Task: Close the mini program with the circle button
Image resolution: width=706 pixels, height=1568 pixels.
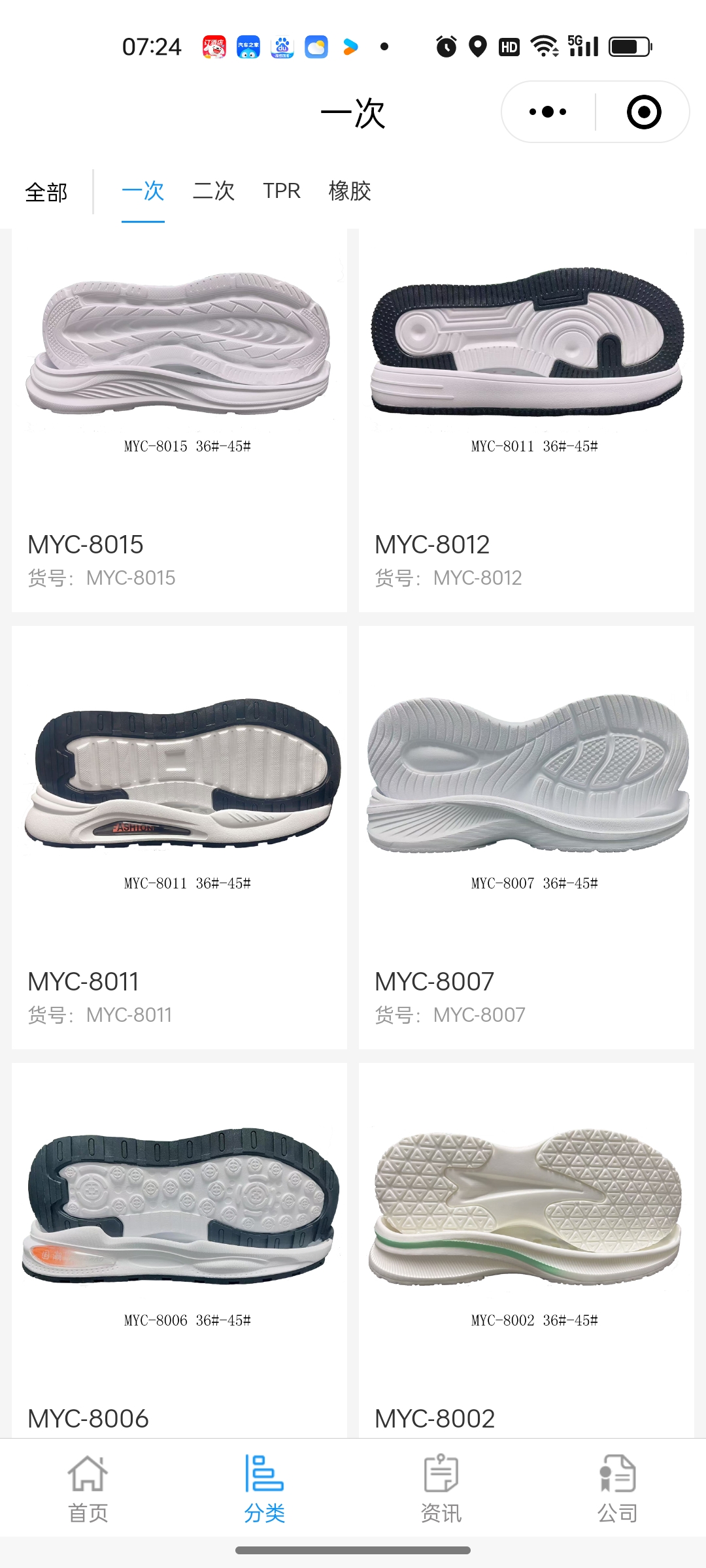Action: point(643,112)
